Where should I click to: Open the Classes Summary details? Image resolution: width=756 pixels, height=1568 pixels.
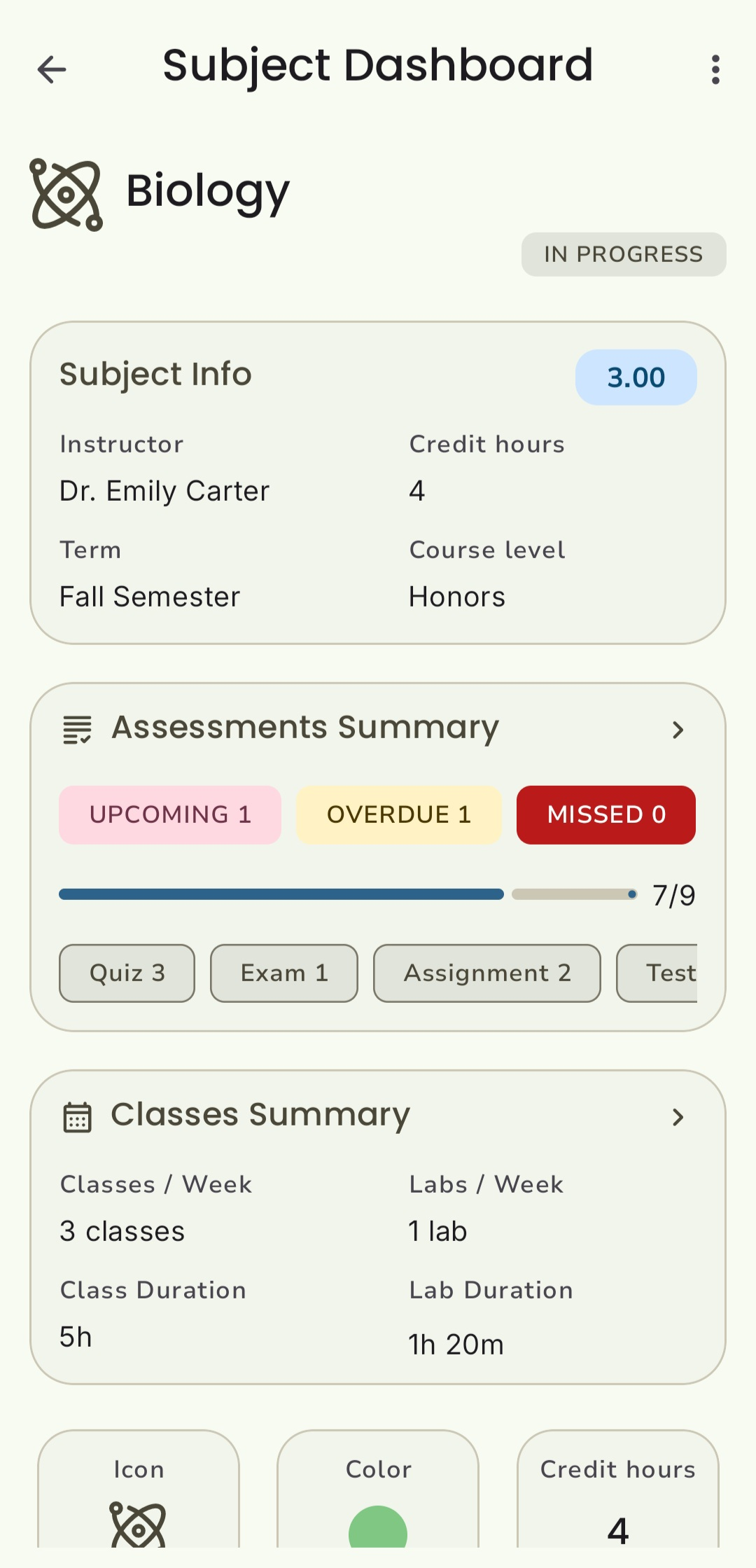pyautogui.click(x=677, y=1117)
